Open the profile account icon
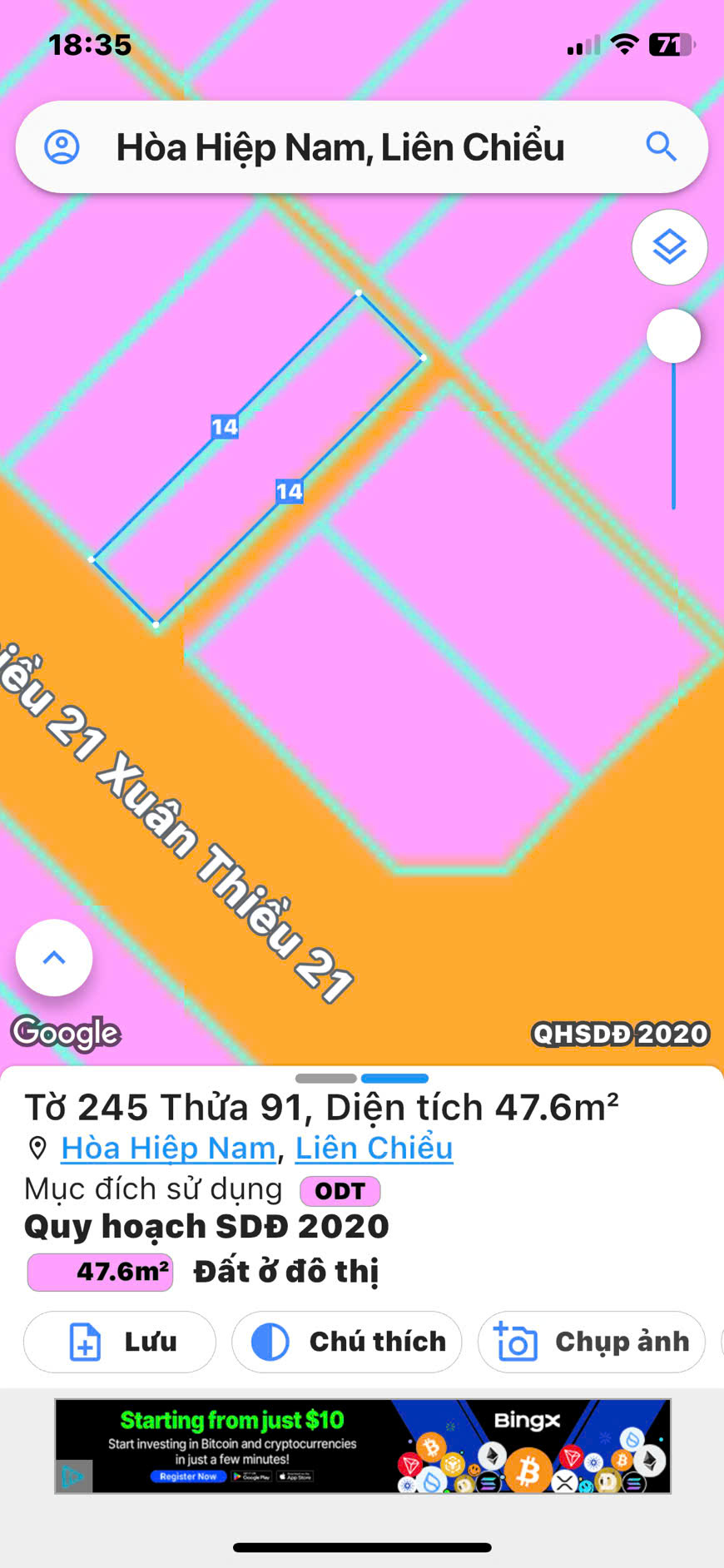This screenshot has width=724, height=1568. coord(62,147)
